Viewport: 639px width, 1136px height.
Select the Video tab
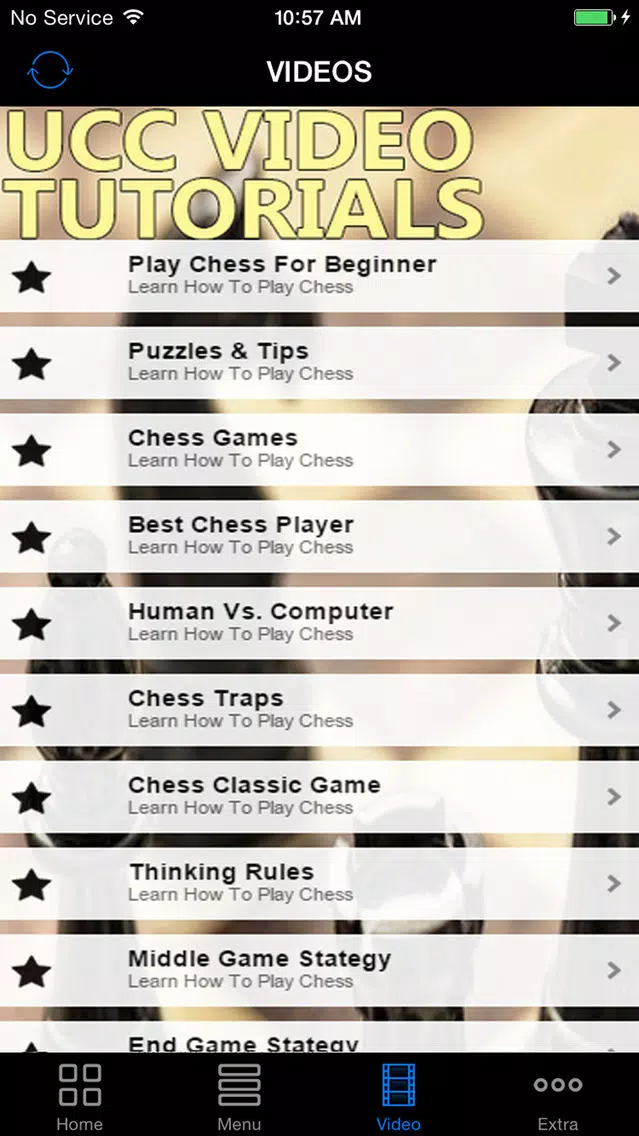tap(398, 1096)
